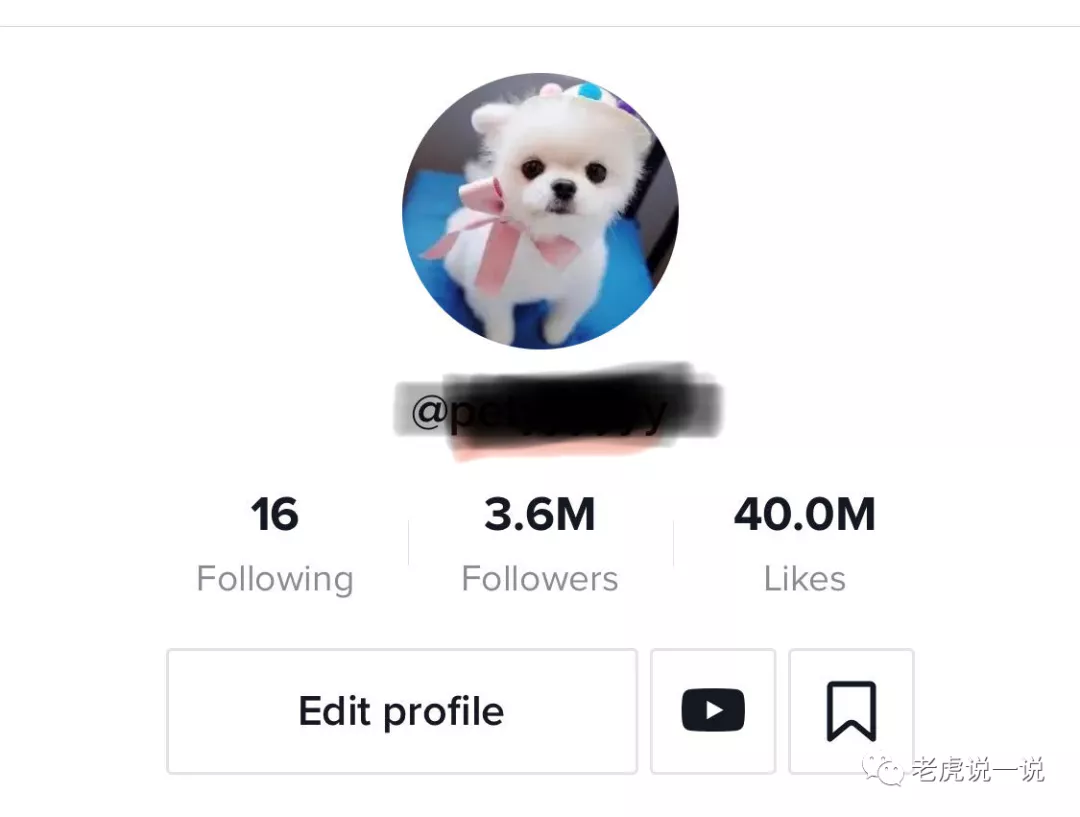This screenshot has height=817, width=1080.
Task: View the 40.0M Likes count
Action: 805,545
